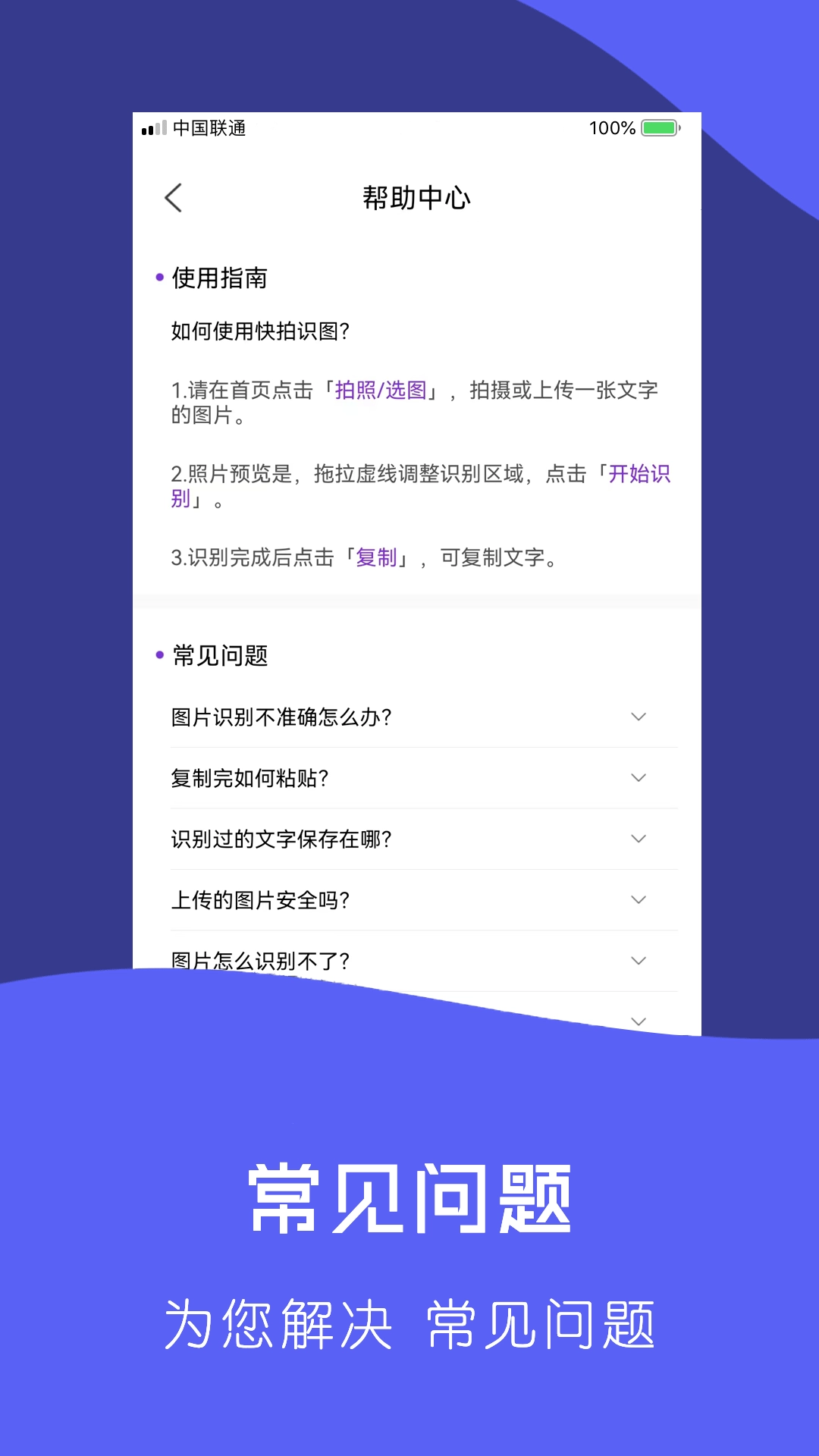
Task: Expand the question 图片怎么识别不了?
Action: 638,961
